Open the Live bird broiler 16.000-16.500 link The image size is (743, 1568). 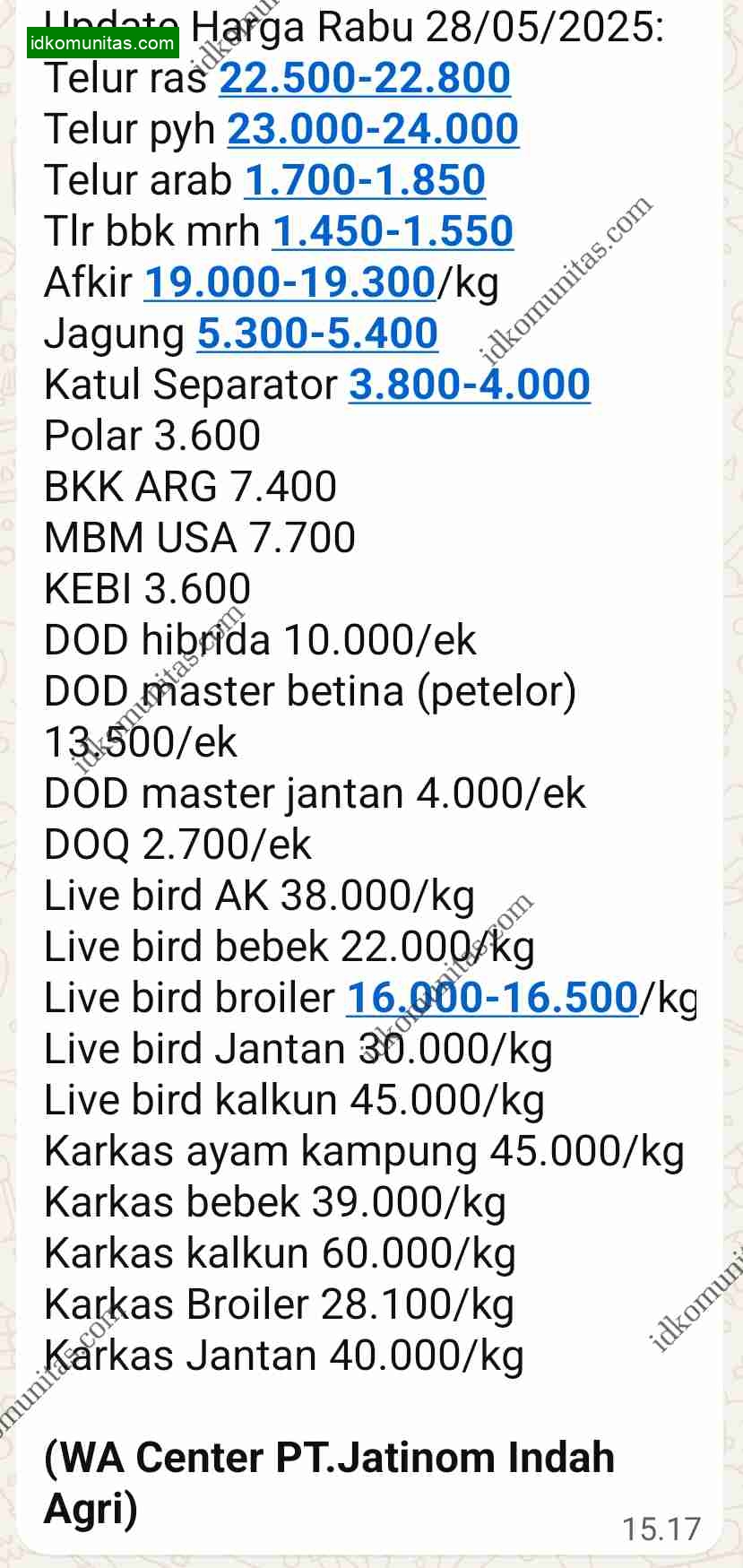(492, 998)
